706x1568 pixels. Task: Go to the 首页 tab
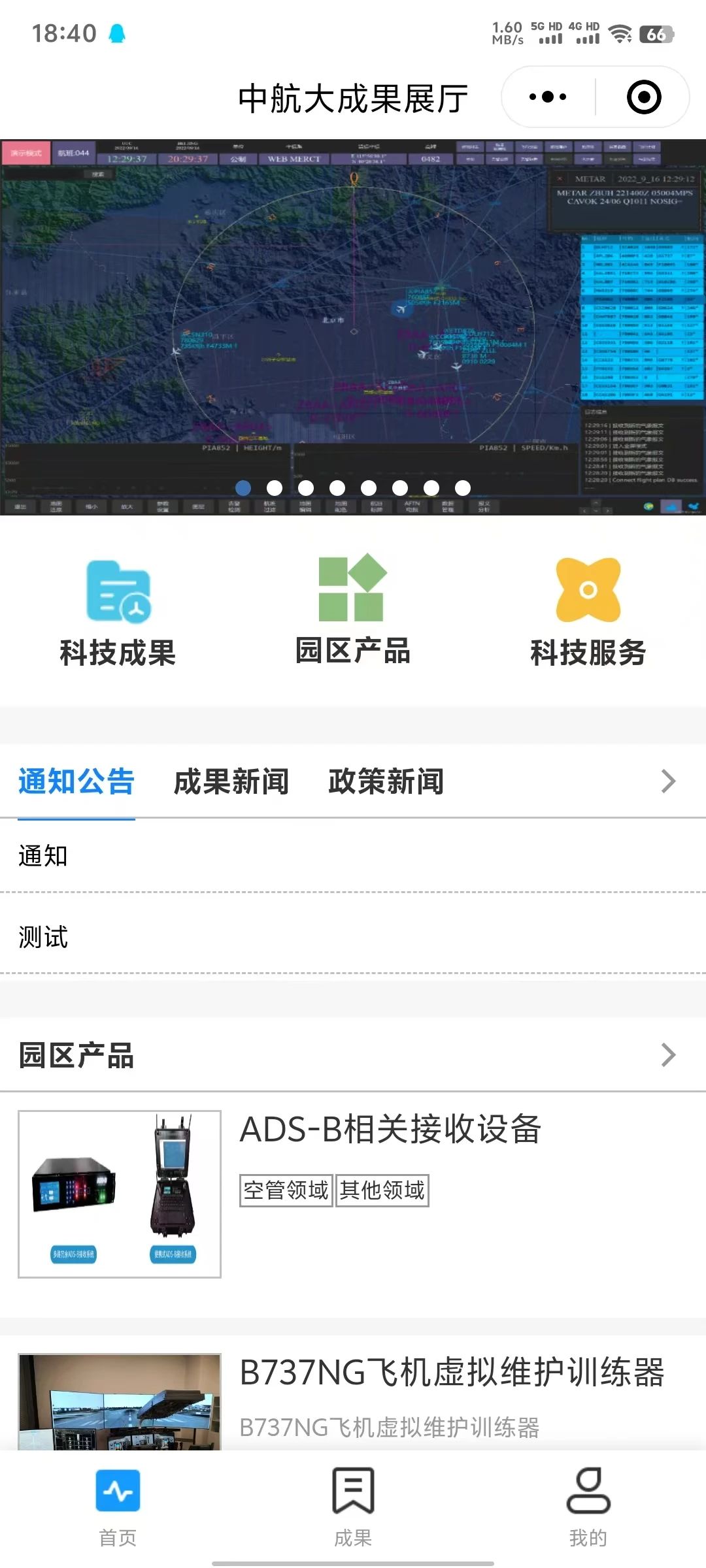[118, 1507]
